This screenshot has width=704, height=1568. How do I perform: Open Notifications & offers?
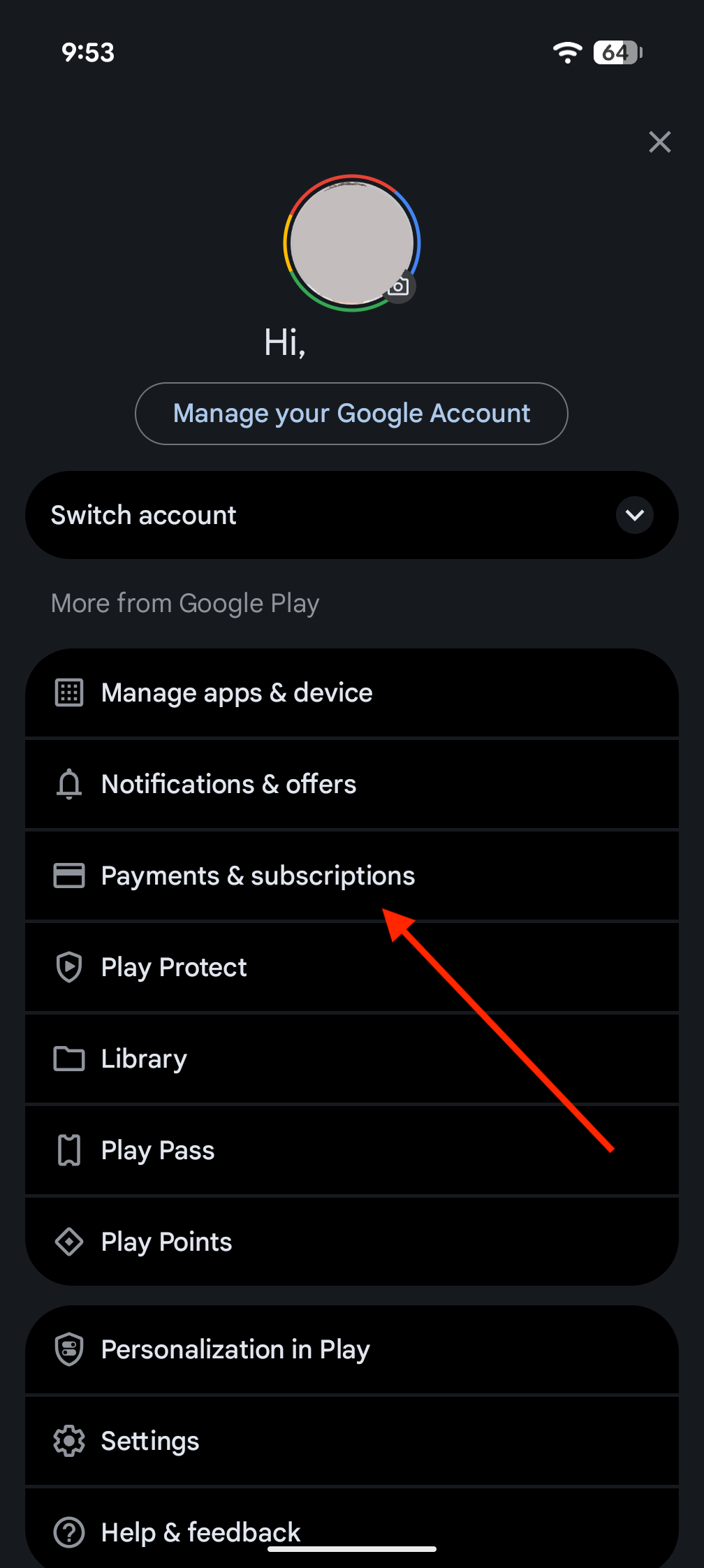[x=351, y=785]
